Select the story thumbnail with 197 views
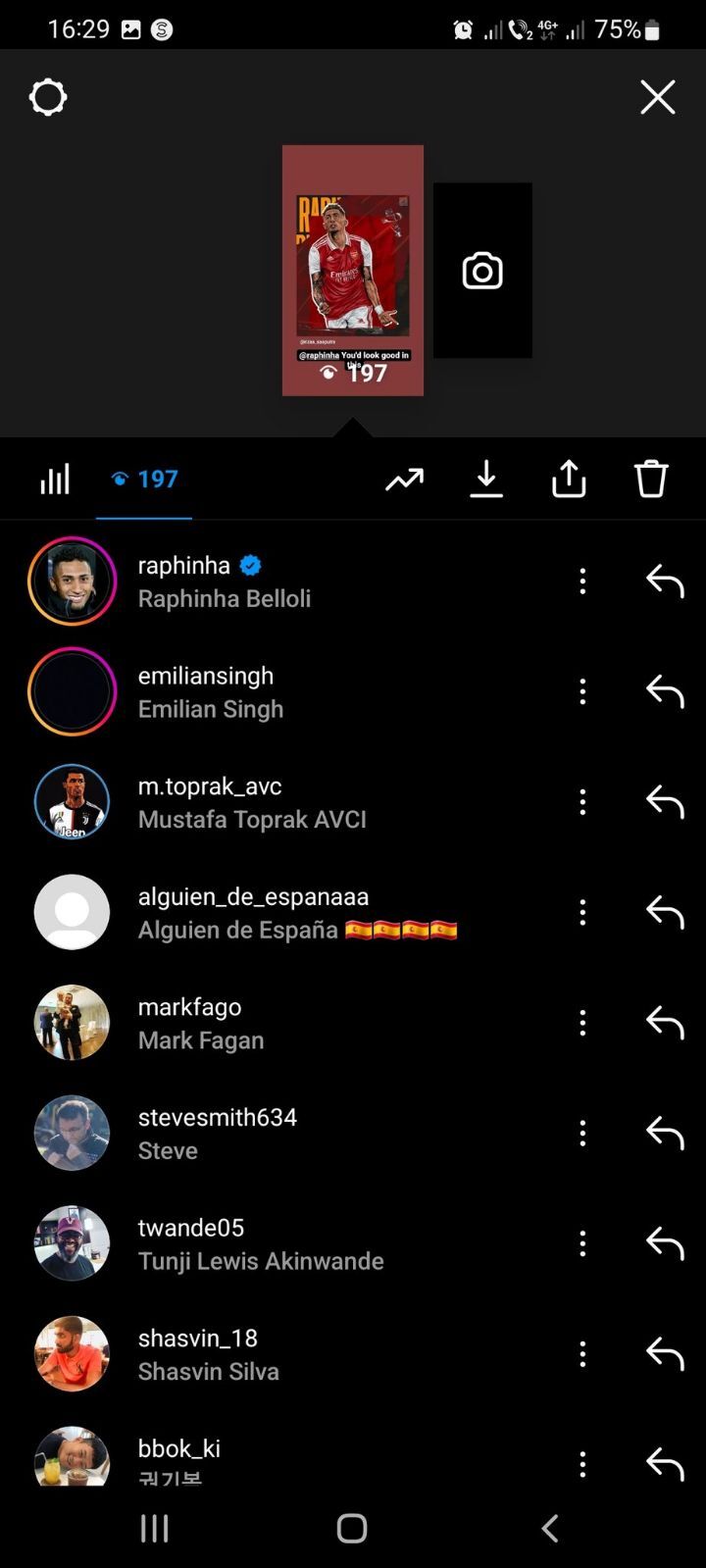 (353, 271)
